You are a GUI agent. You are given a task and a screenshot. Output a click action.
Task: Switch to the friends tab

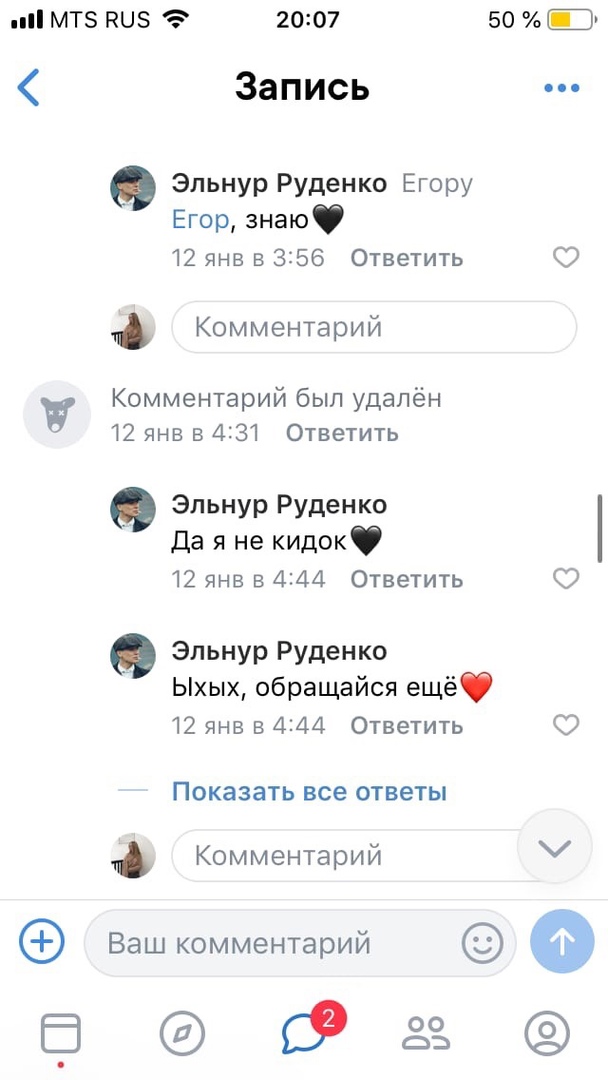click(x=426, y=1033)
